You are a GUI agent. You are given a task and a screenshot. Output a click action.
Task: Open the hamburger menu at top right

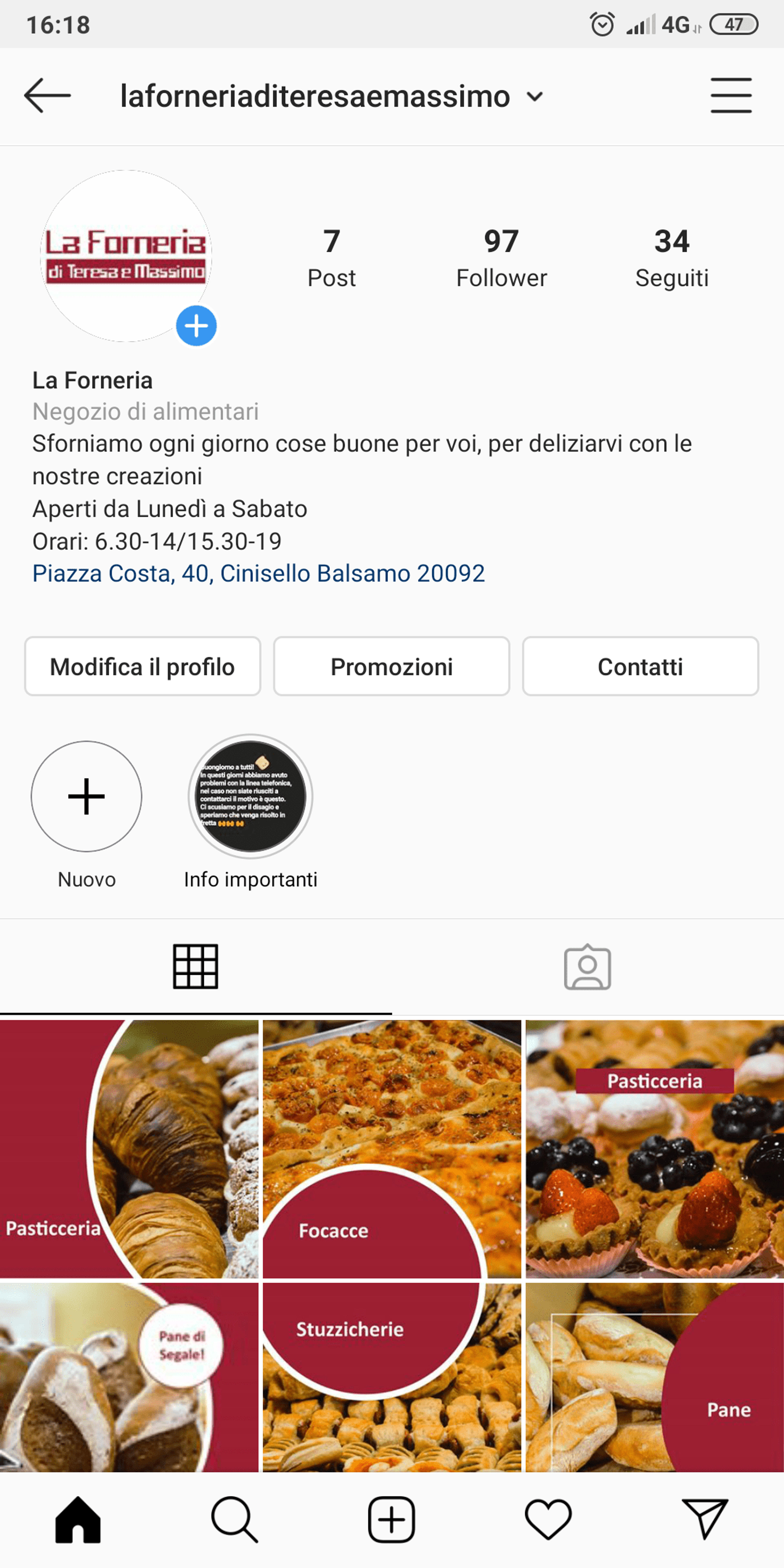point(731,96)
